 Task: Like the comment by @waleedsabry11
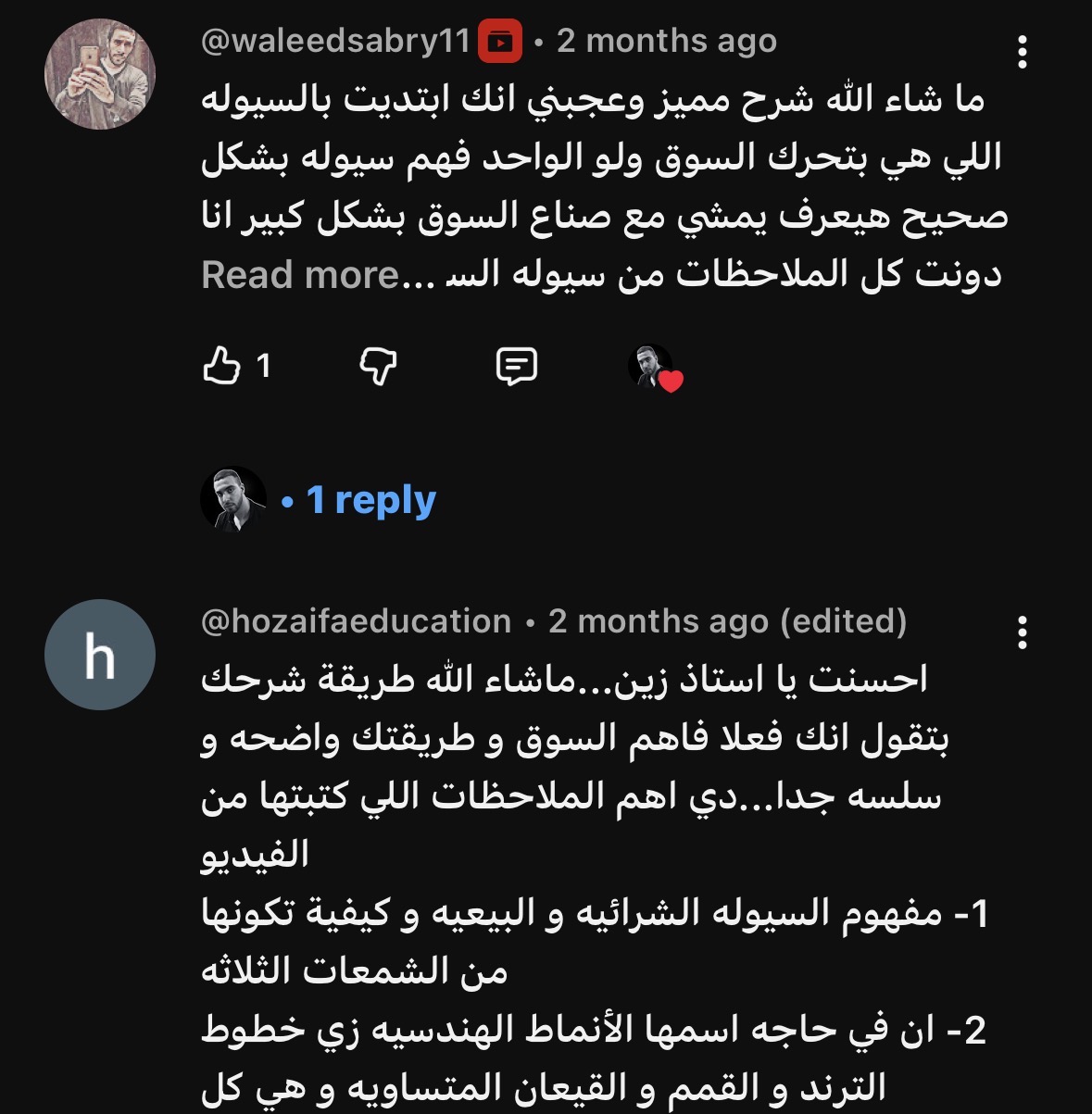pyautogui.click(x=221, y=366)
